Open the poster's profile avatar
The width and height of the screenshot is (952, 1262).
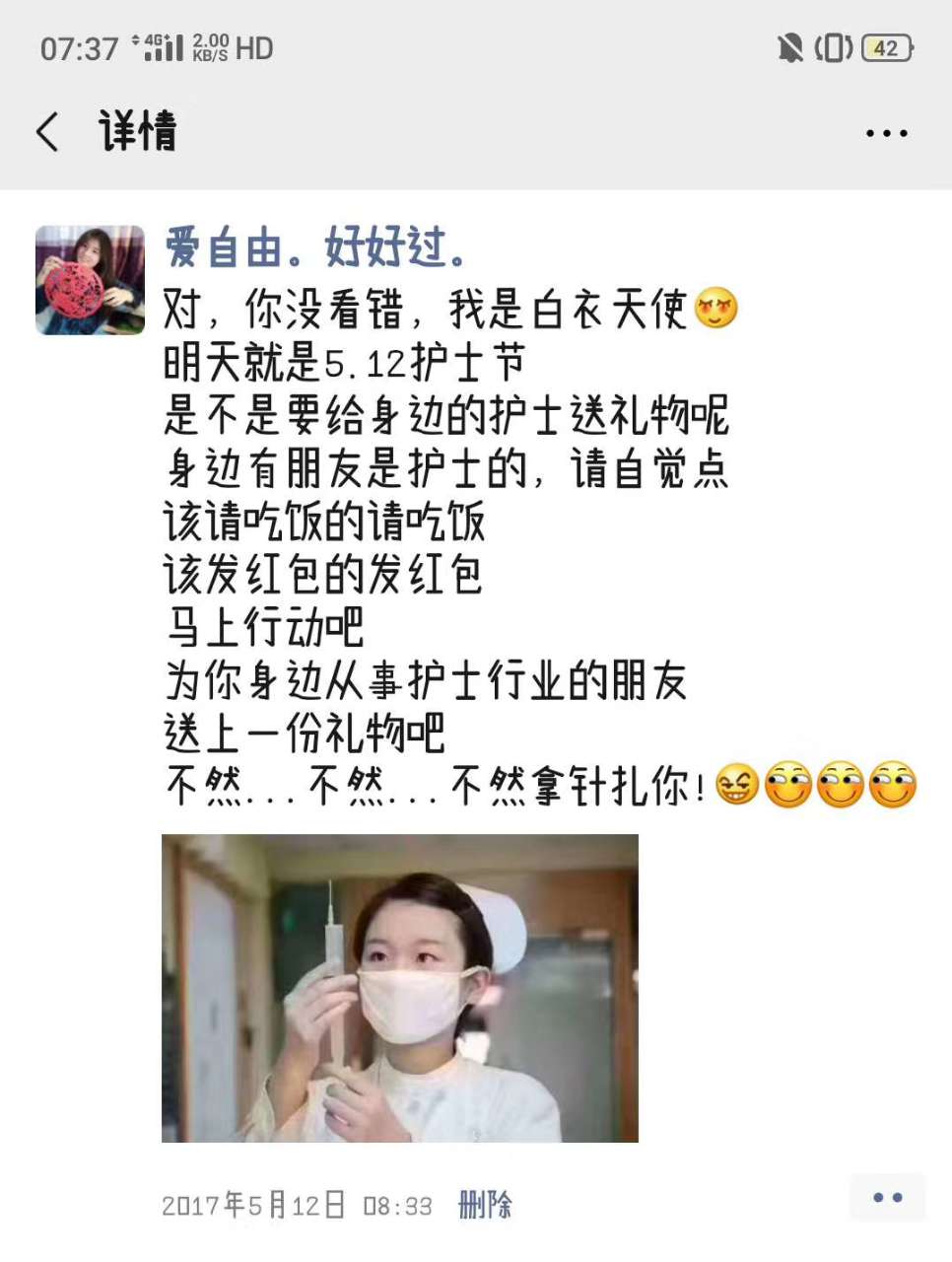90,280
